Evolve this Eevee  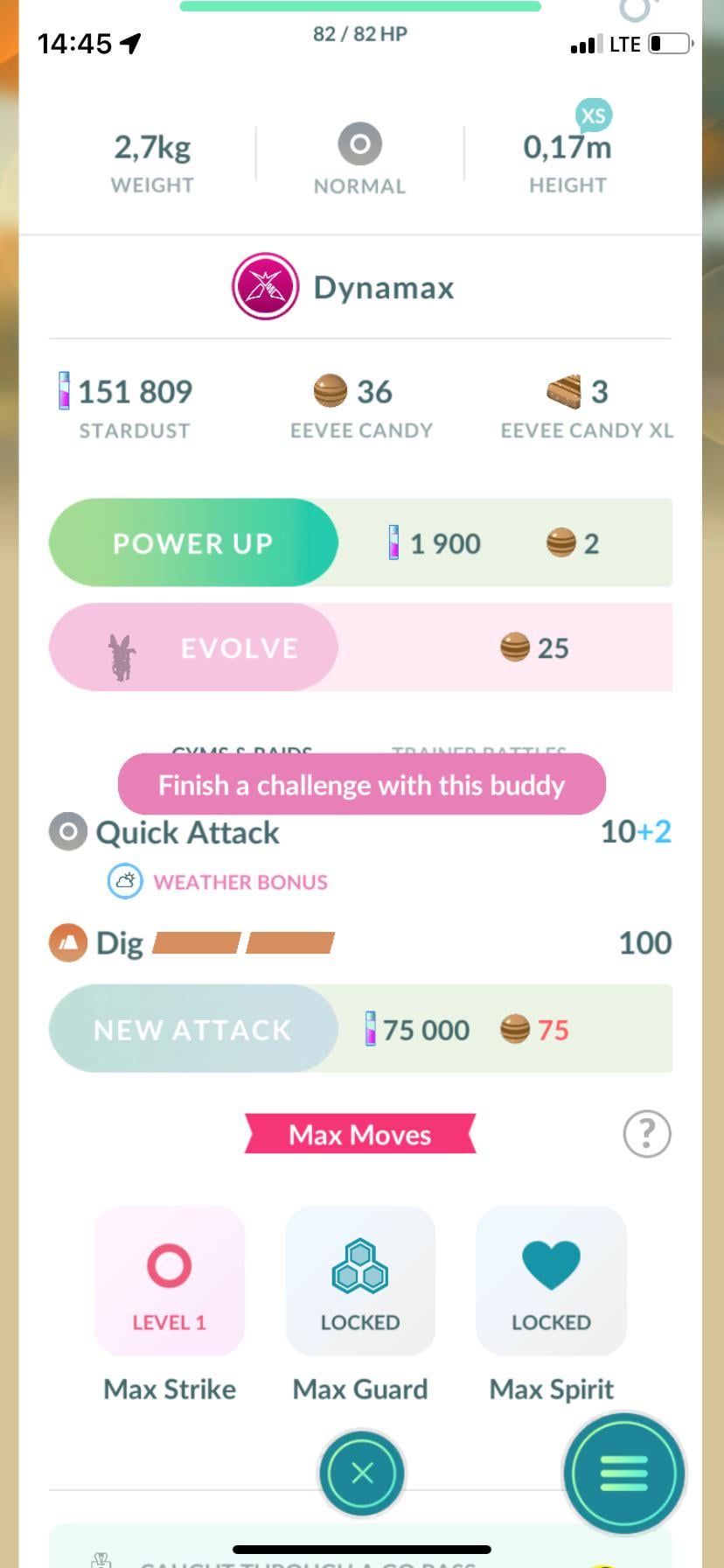[193, 647]
